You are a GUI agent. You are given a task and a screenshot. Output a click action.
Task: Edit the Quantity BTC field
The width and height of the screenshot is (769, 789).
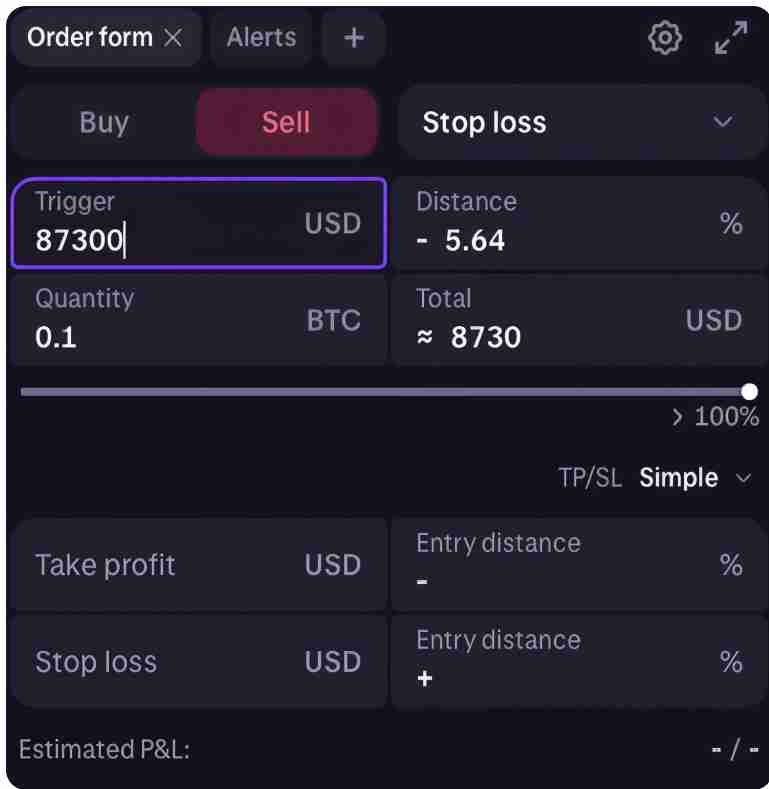click(198, 320)
